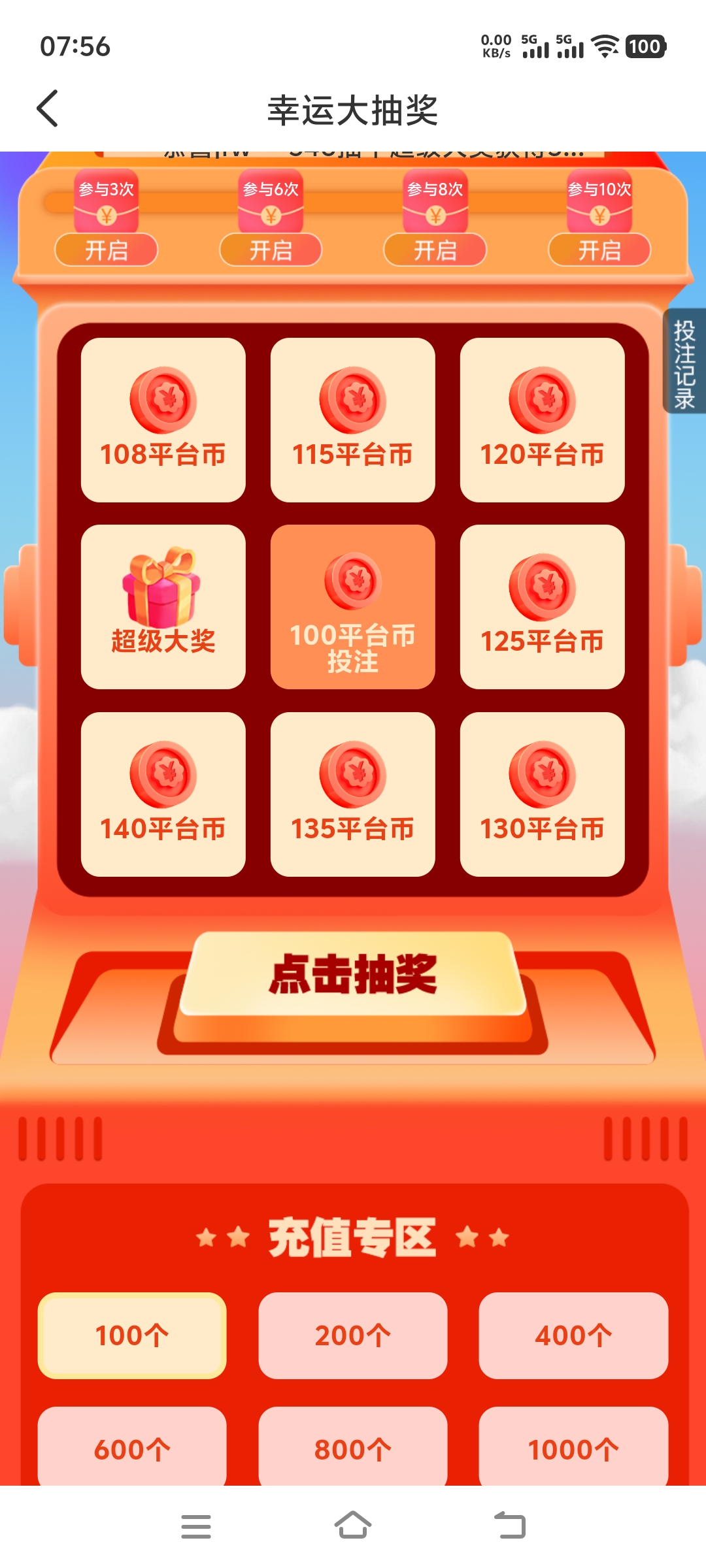The height and width of the screenshot is (1568, 706).
Task: Select the 100个 recharge option
Action: (132, 1335)
